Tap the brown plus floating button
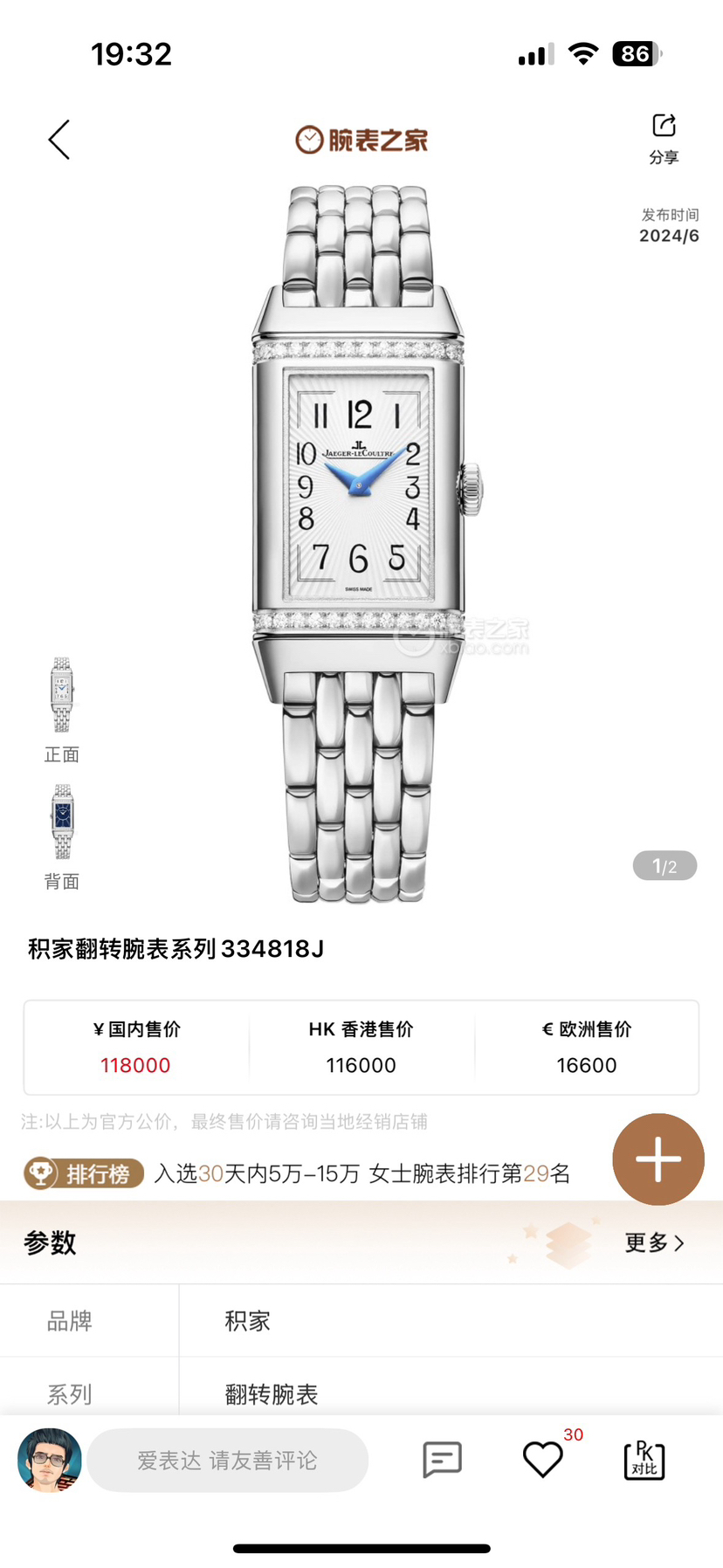 (658, 1159)
